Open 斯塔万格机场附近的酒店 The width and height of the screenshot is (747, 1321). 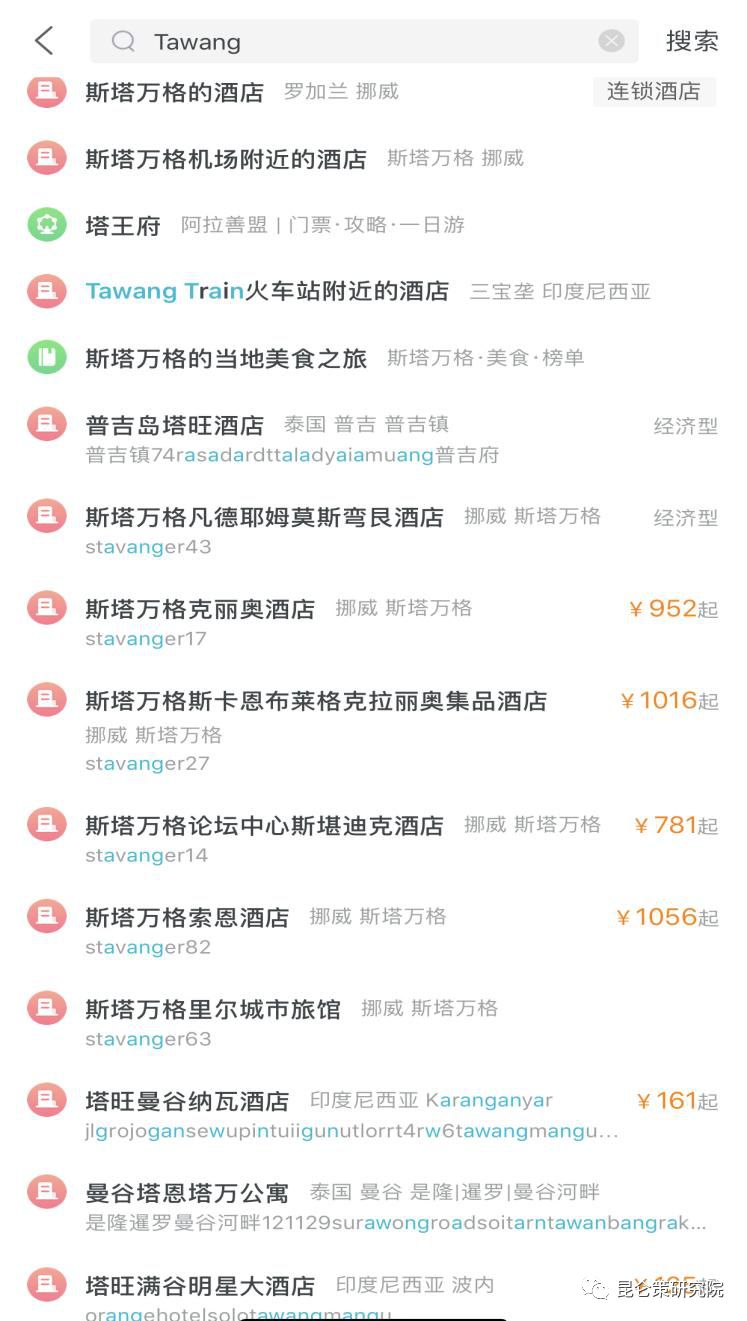[x=373, y=158]
